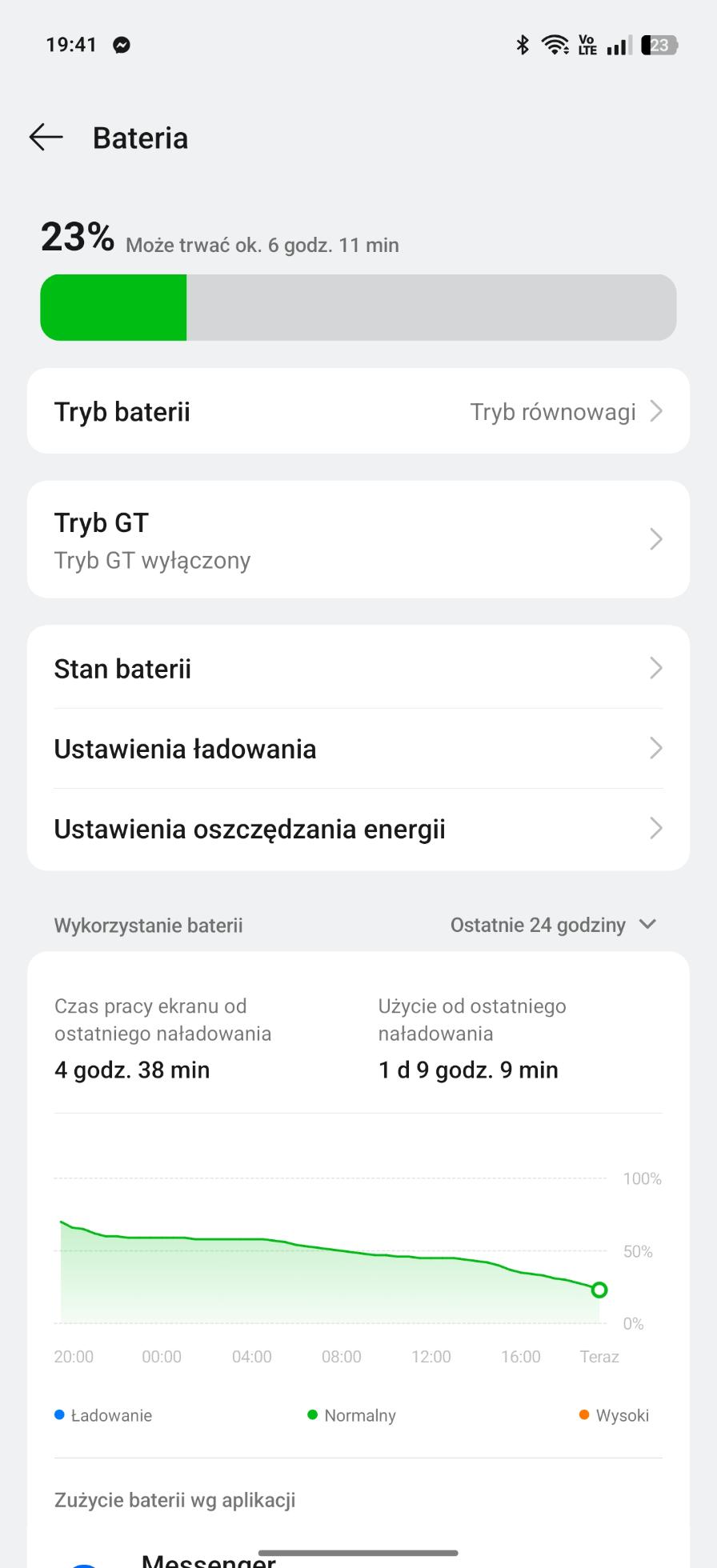Open Ustawienia ładowania

pyautogui.click(x=358, y=749)
